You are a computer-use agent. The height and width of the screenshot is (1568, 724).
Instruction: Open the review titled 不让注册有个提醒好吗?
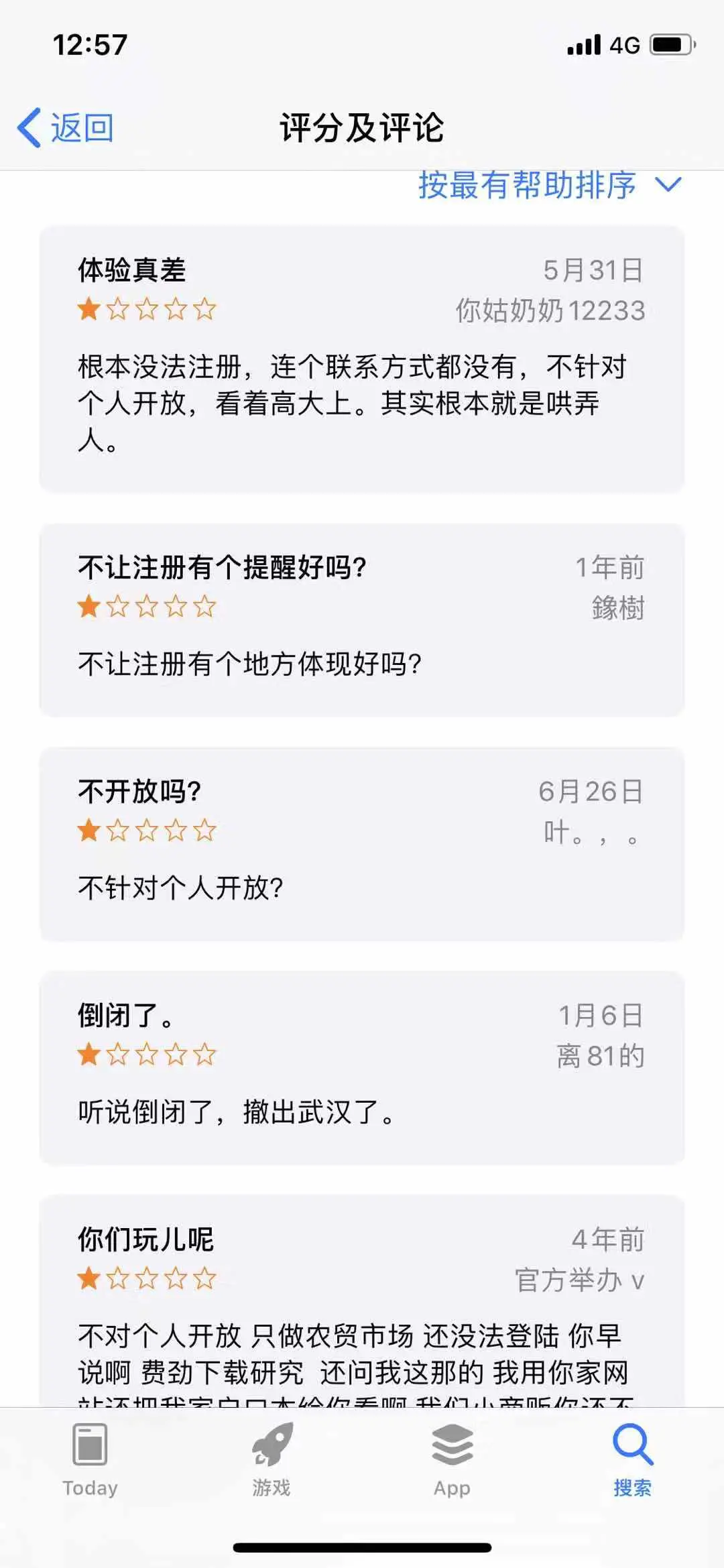click(361, 619)
